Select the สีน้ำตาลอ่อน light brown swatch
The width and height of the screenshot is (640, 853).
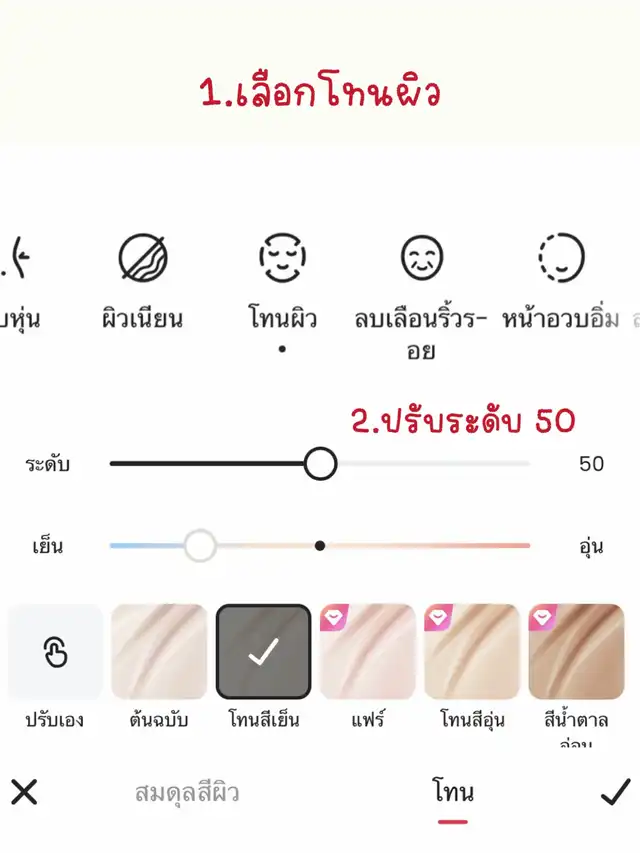(x=576, y=652)
